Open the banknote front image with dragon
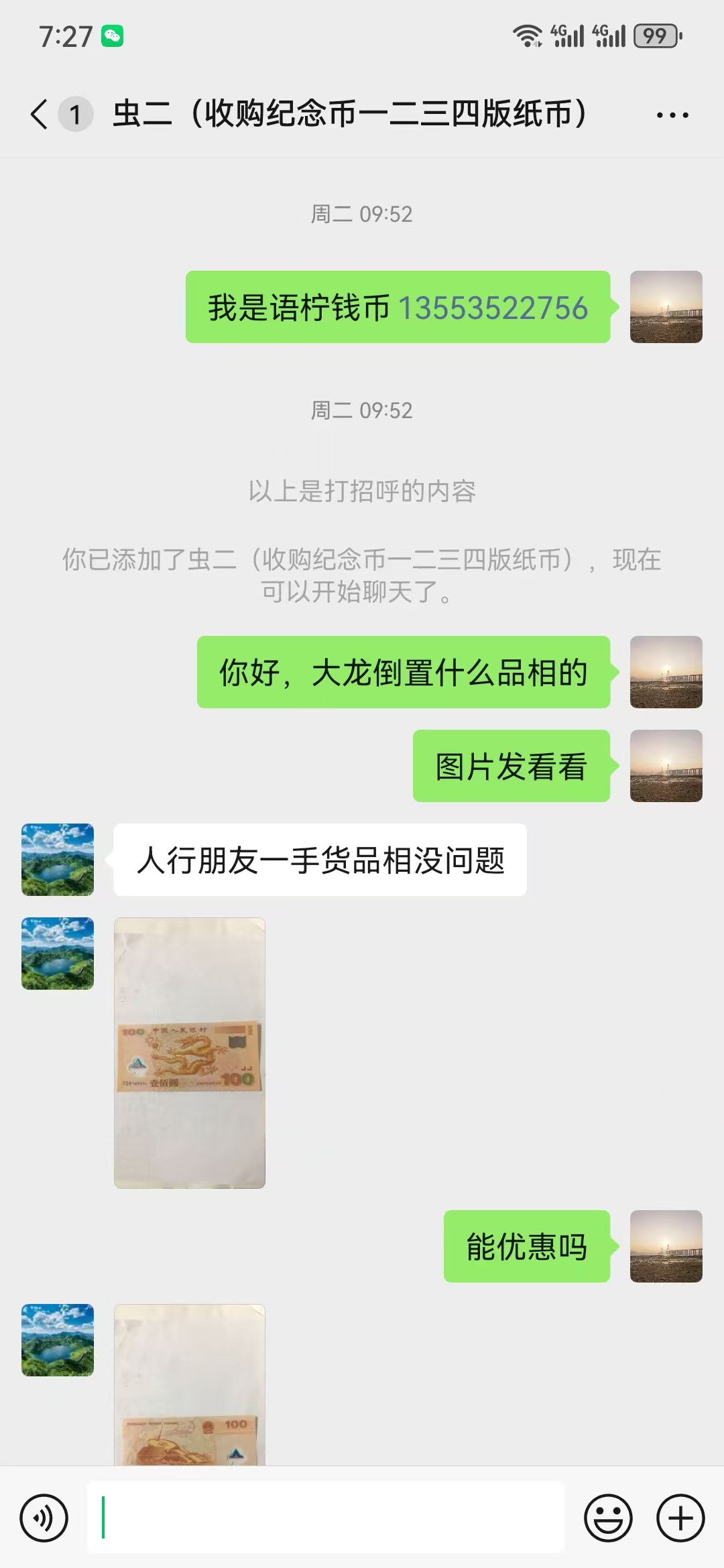 (x=190, y=1052)
